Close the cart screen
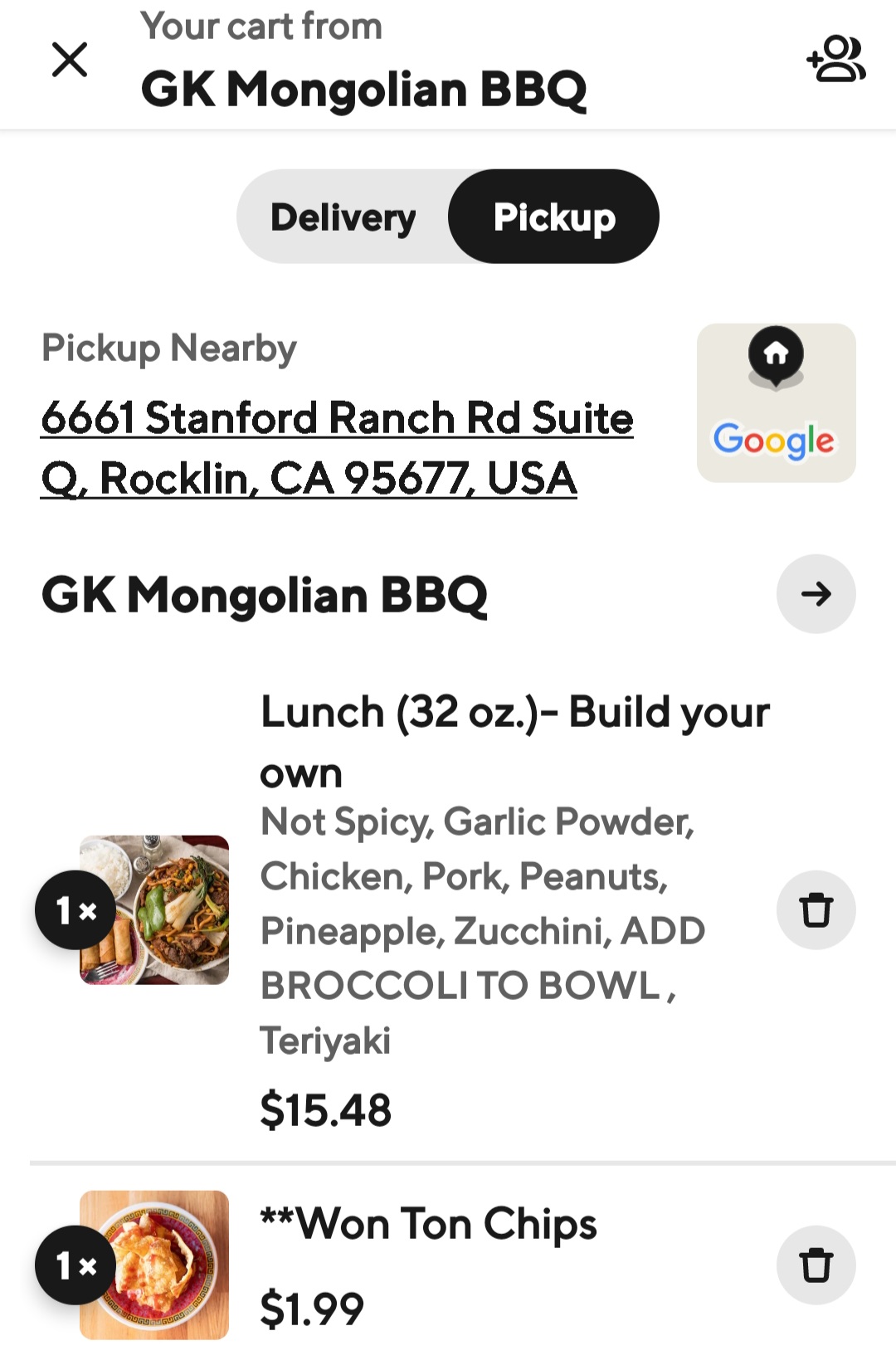896x1365 pixels. (x=70, y=60)
